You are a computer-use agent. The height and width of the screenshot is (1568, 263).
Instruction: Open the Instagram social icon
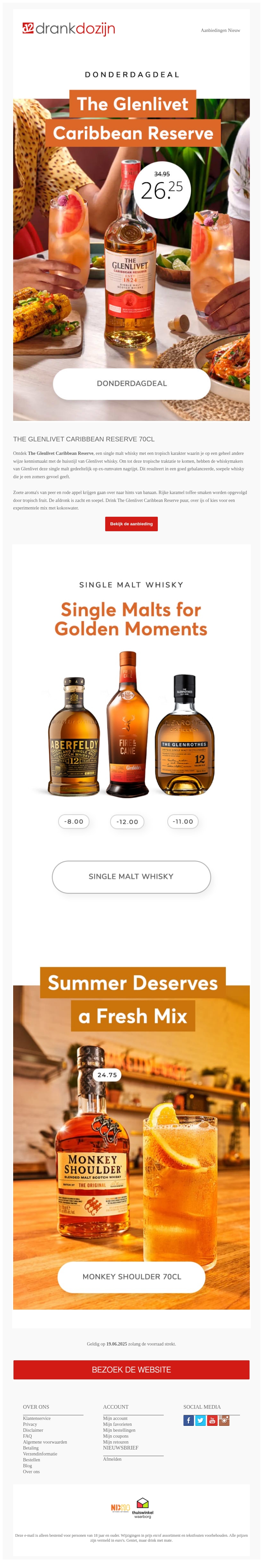[224, 1421]
